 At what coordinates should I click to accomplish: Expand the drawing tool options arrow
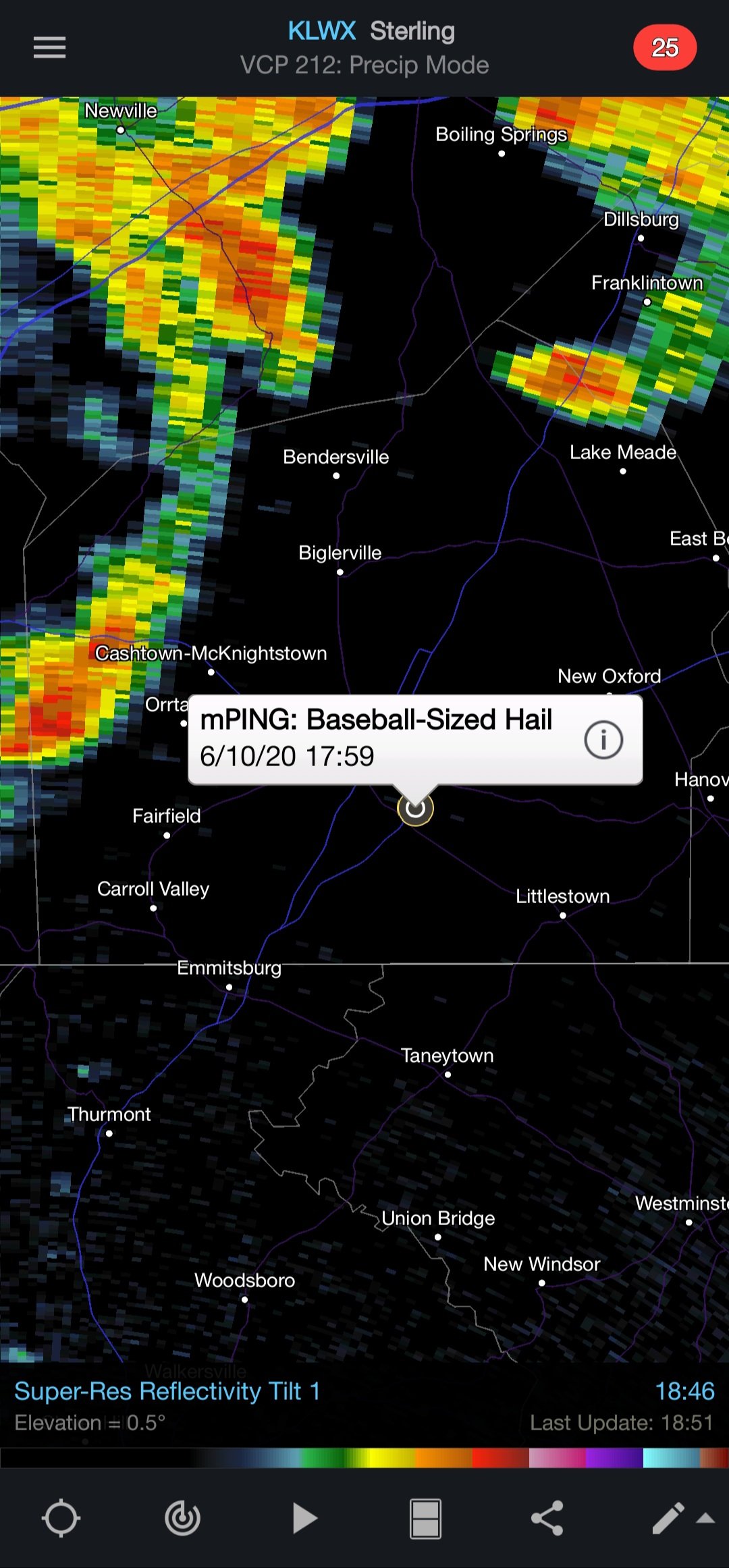point(706,1518)
